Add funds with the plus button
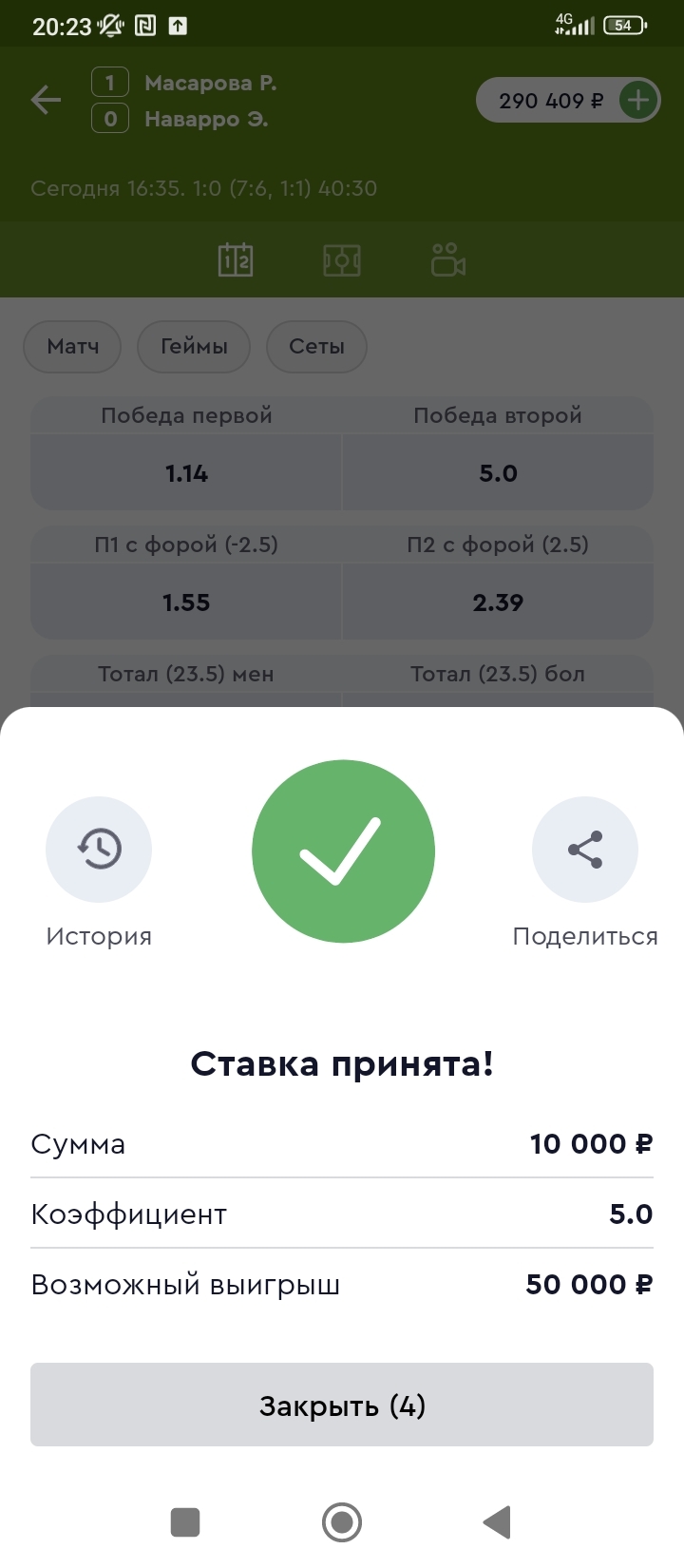Image resolution: width=684 pixels, height=1568 pixels. (638, 100)
